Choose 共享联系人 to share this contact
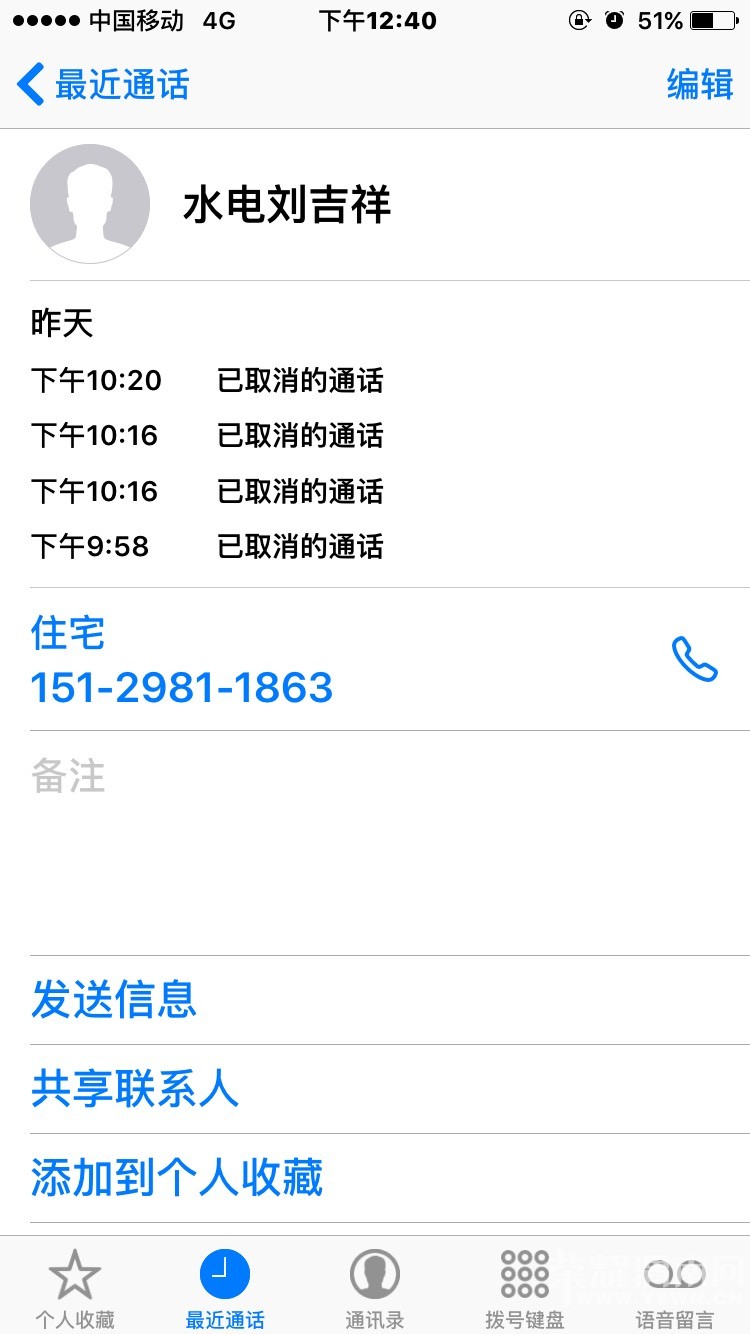 135,1088
